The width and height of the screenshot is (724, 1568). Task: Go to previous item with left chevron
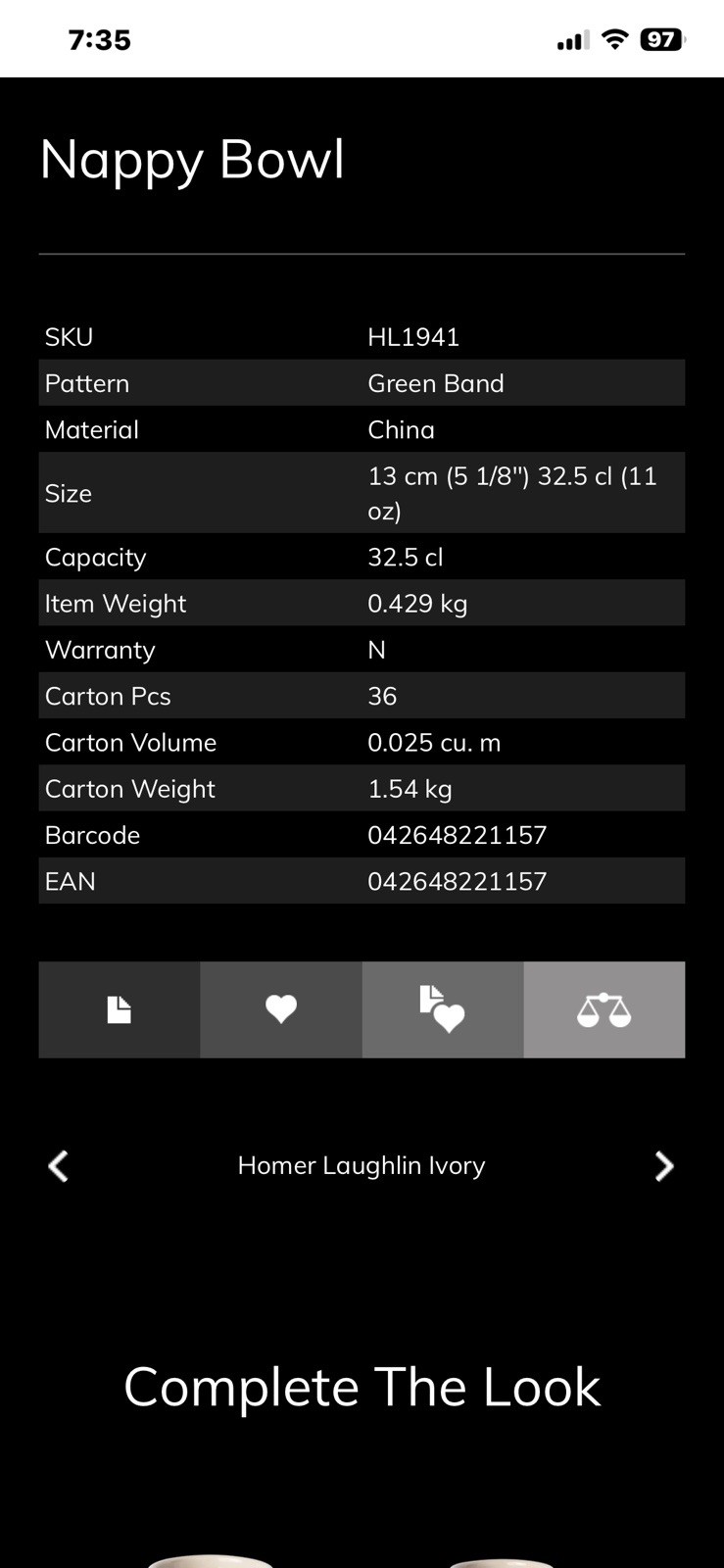tap(59, 1166)
